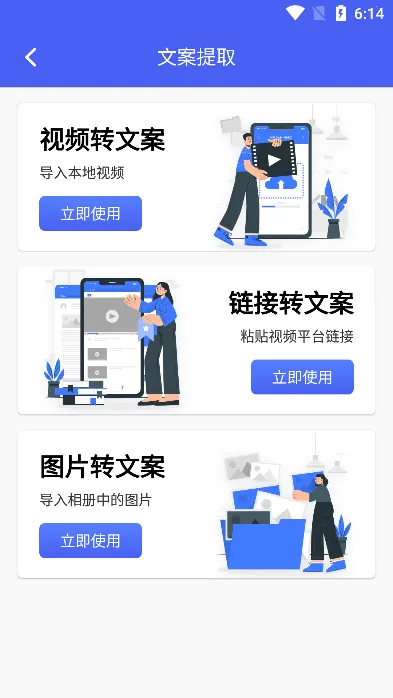This screenshot has width=393, height=698.
Task: Go back using the top-left arrow
Action: [31, 57]
